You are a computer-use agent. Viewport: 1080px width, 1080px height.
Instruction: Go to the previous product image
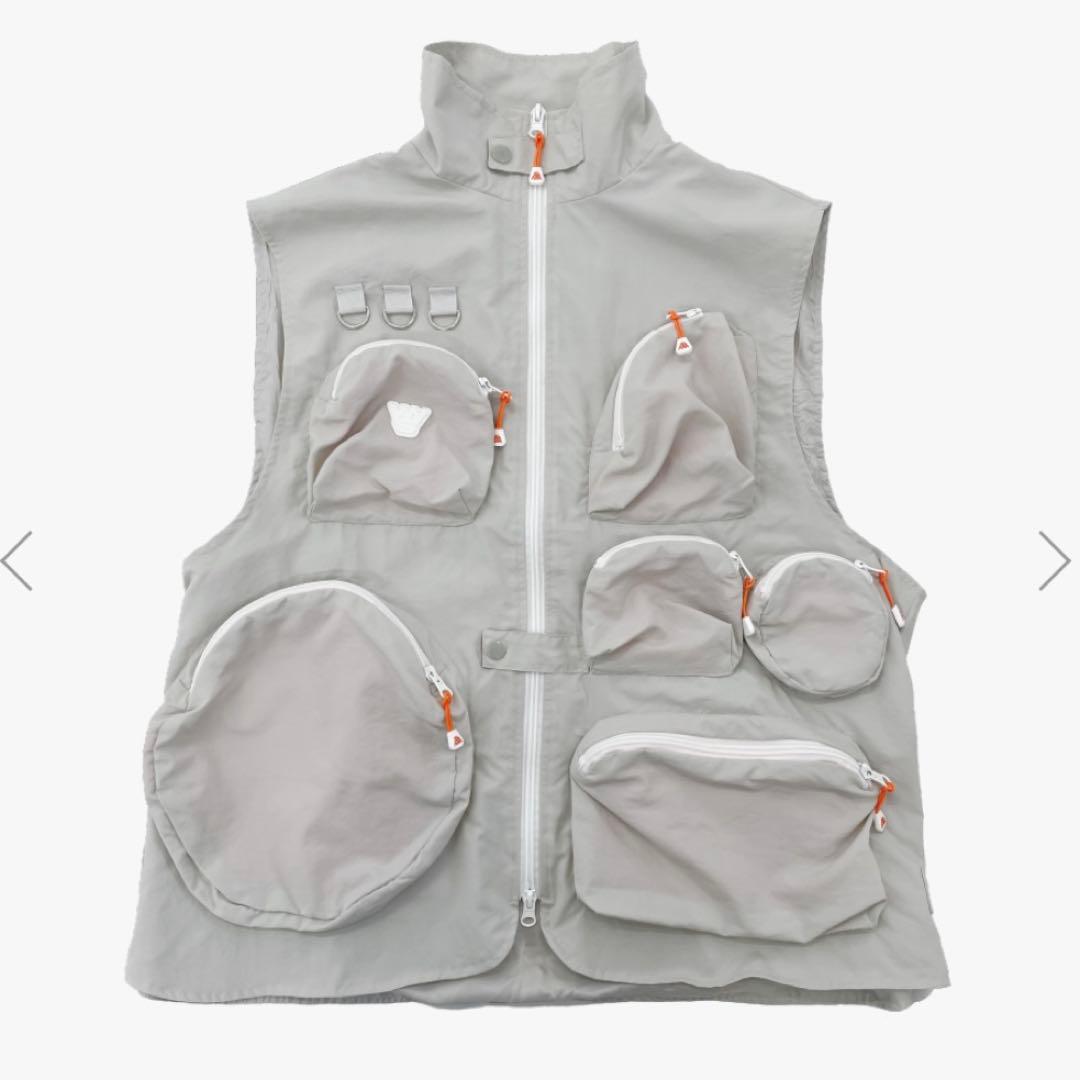tap(17, 560)
